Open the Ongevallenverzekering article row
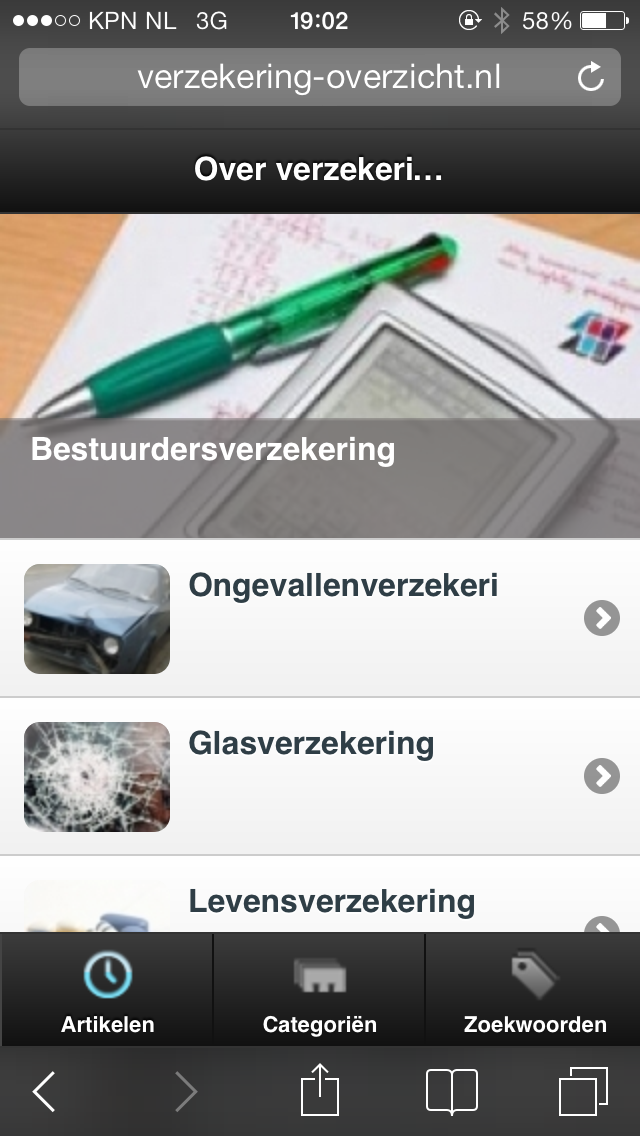Screen dimensions: 640x1136 pos(320,619)
